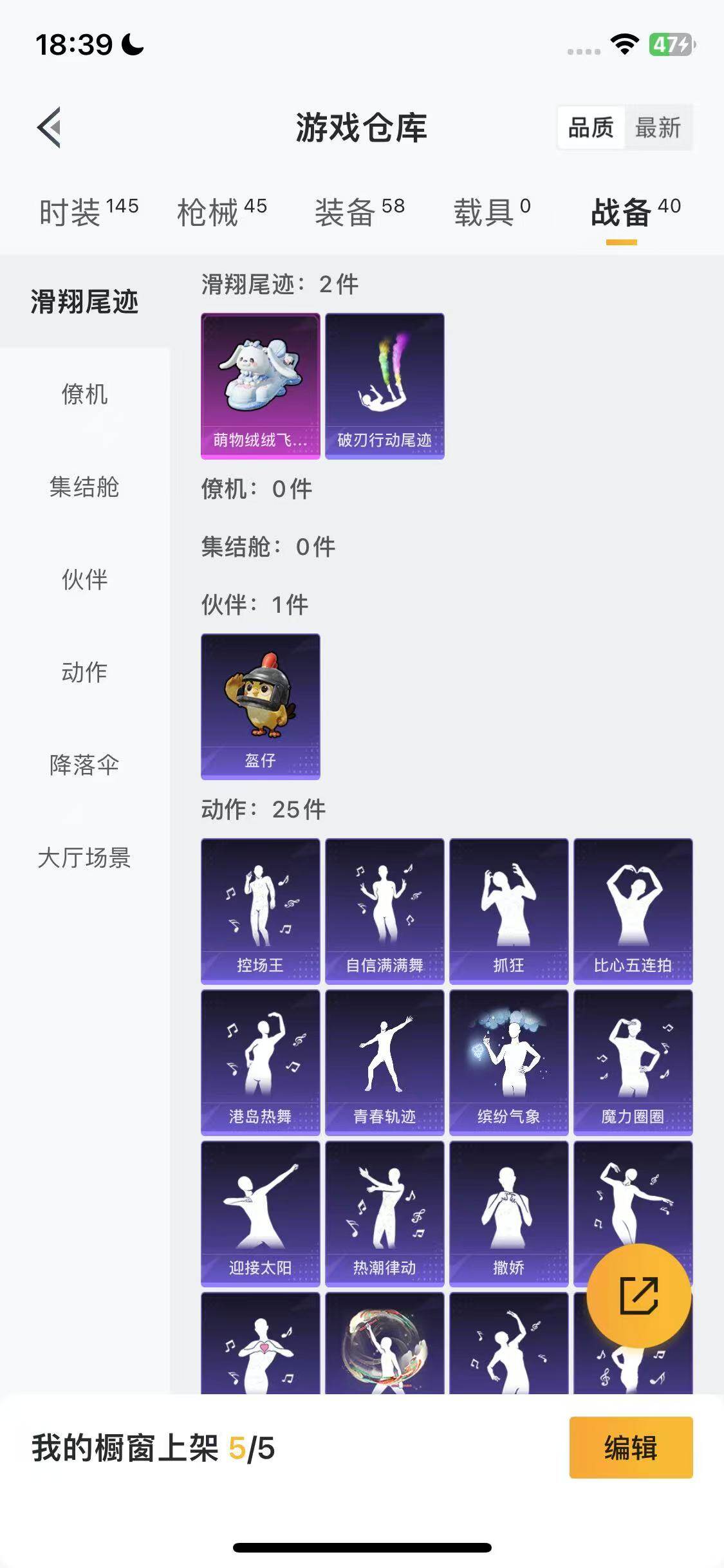
Task: Open the 装备 tab
Action: point(359,212)
